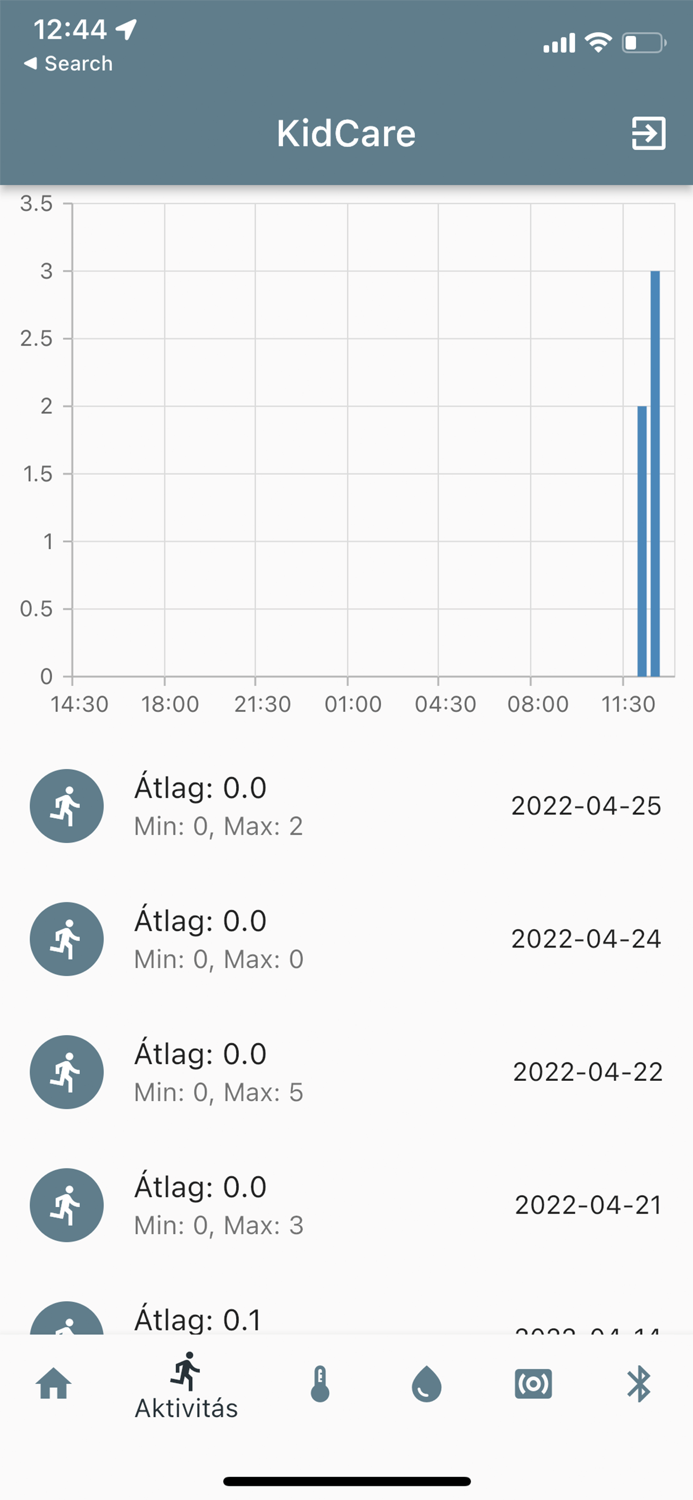View the 2022-04-22 activity record

346,1072
